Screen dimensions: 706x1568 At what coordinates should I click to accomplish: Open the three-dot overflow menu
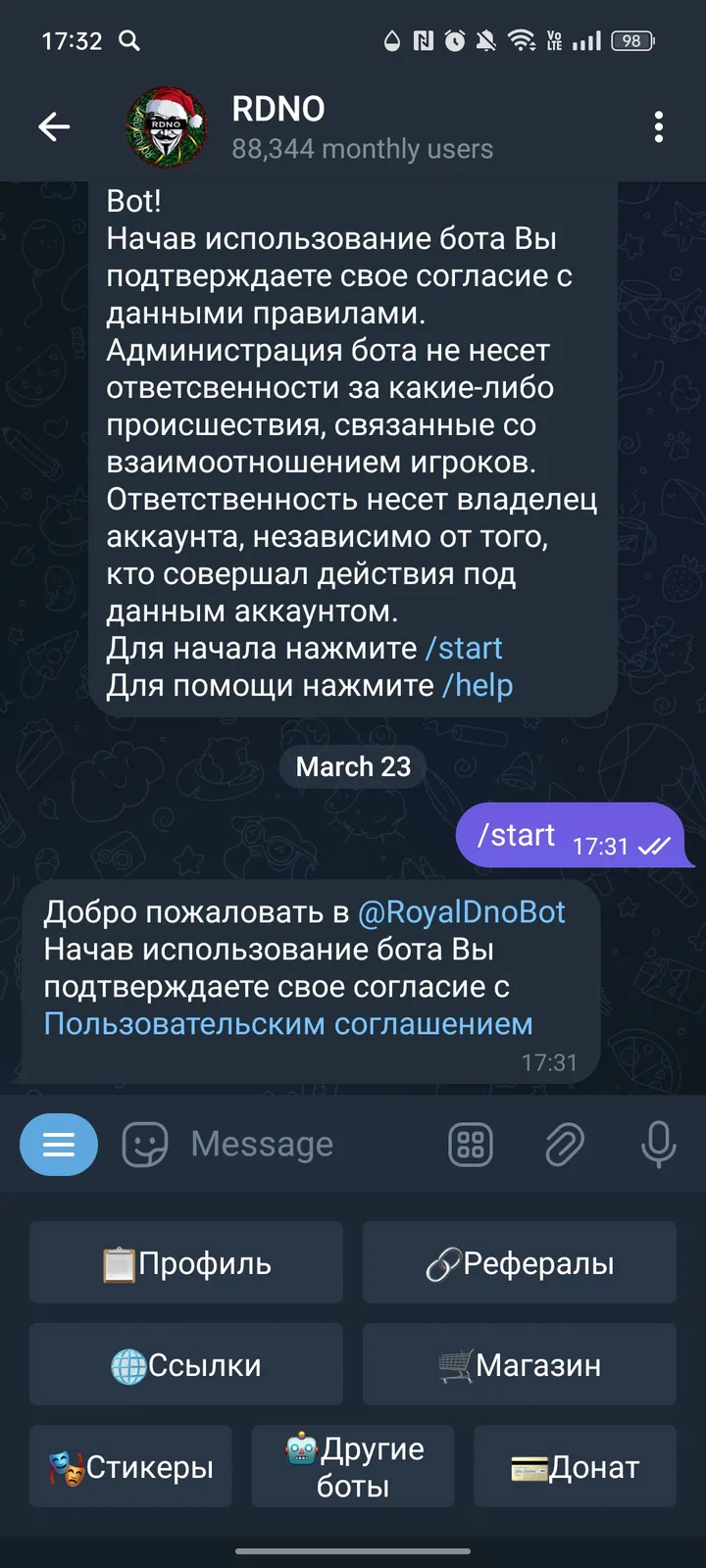pyautogui.click(x=659, y=128)
